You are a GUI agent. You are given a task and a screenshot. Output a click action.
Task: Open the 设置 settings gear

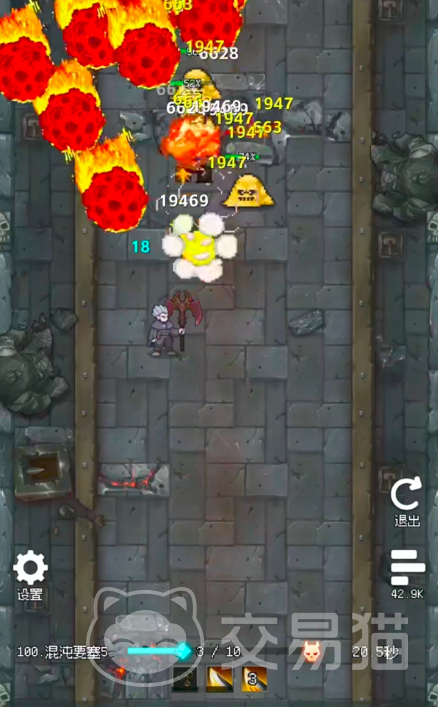click(30, 575)
